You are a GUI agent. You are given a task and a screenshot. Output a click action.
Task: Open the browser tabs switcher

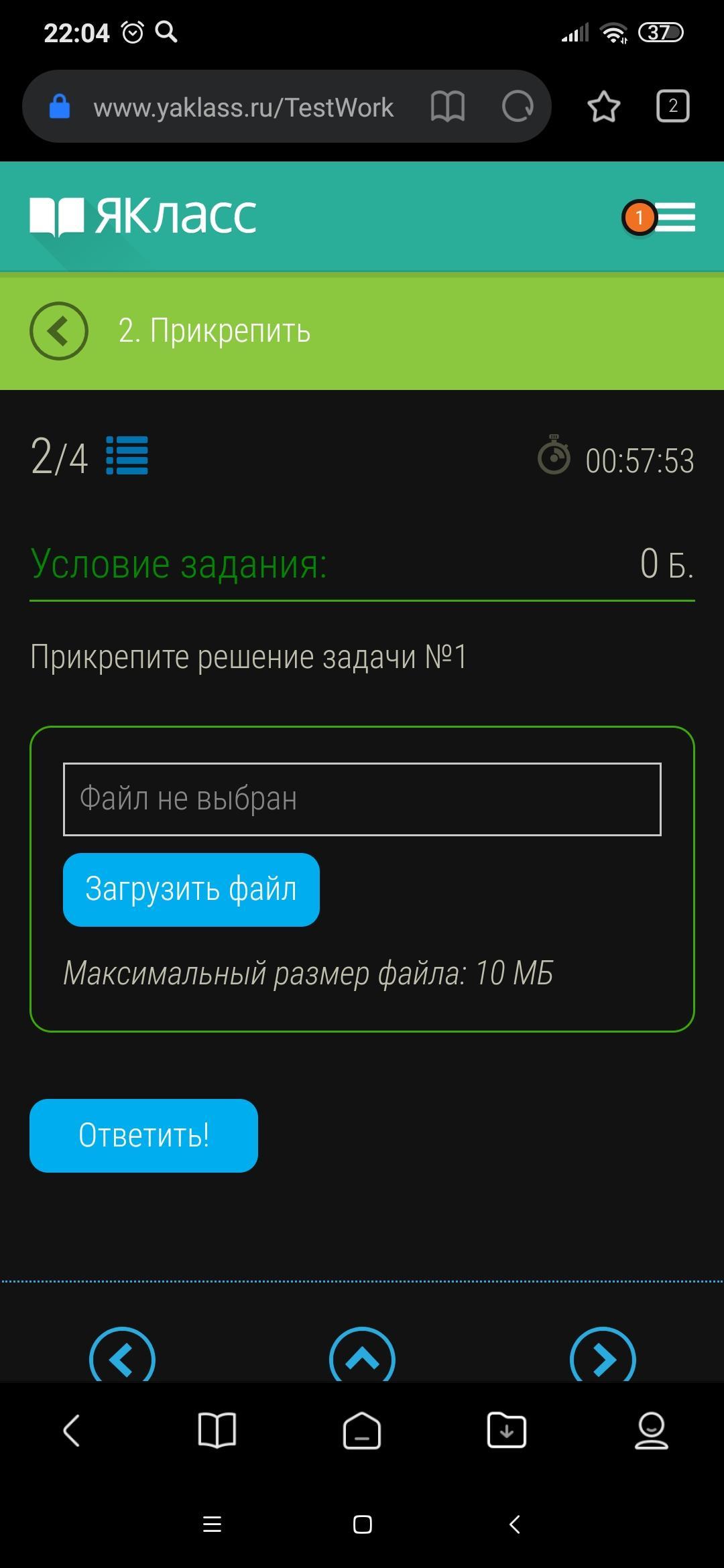(672, 107)
